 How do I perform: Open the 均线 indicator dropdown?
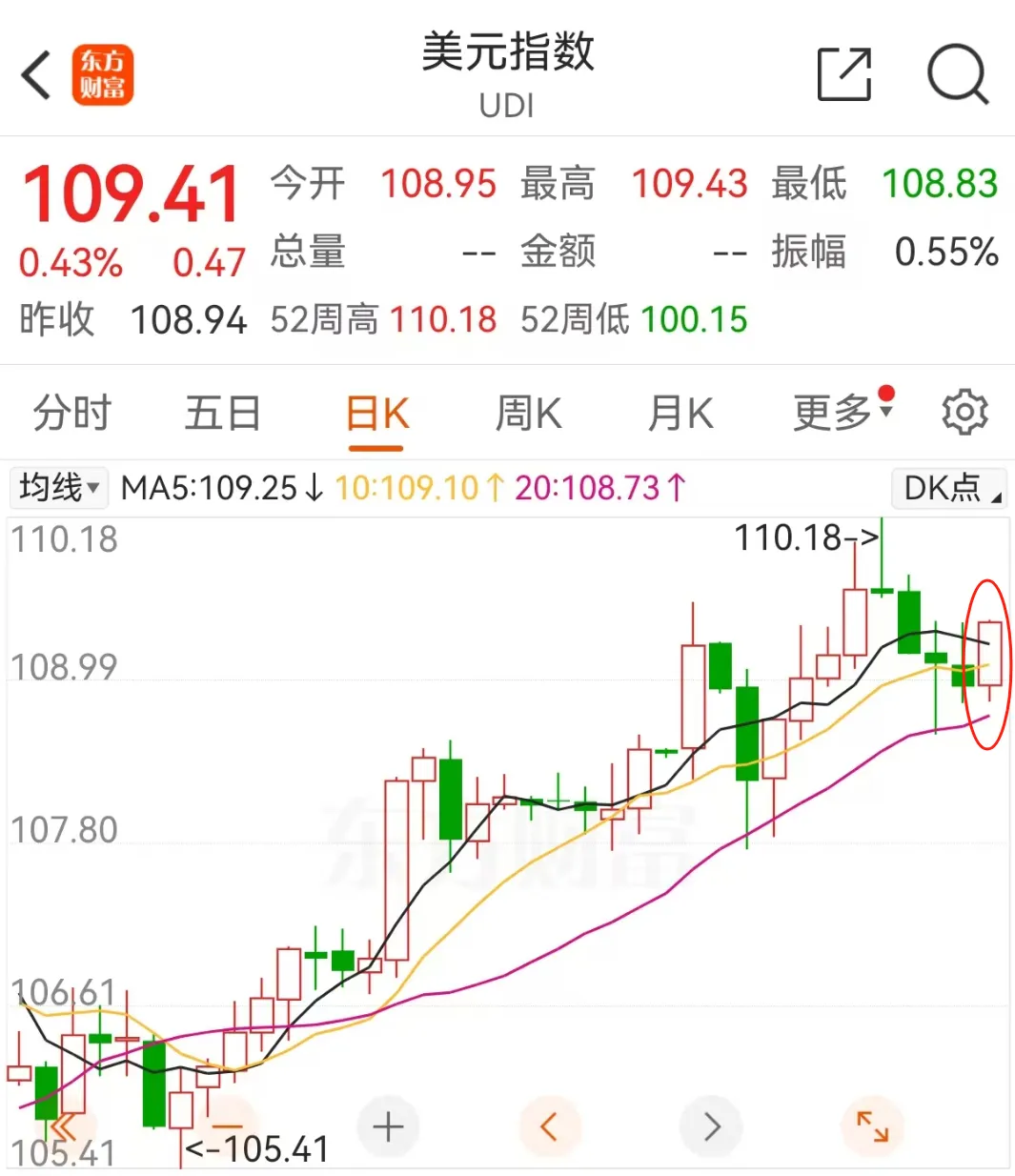pos(59,488)
